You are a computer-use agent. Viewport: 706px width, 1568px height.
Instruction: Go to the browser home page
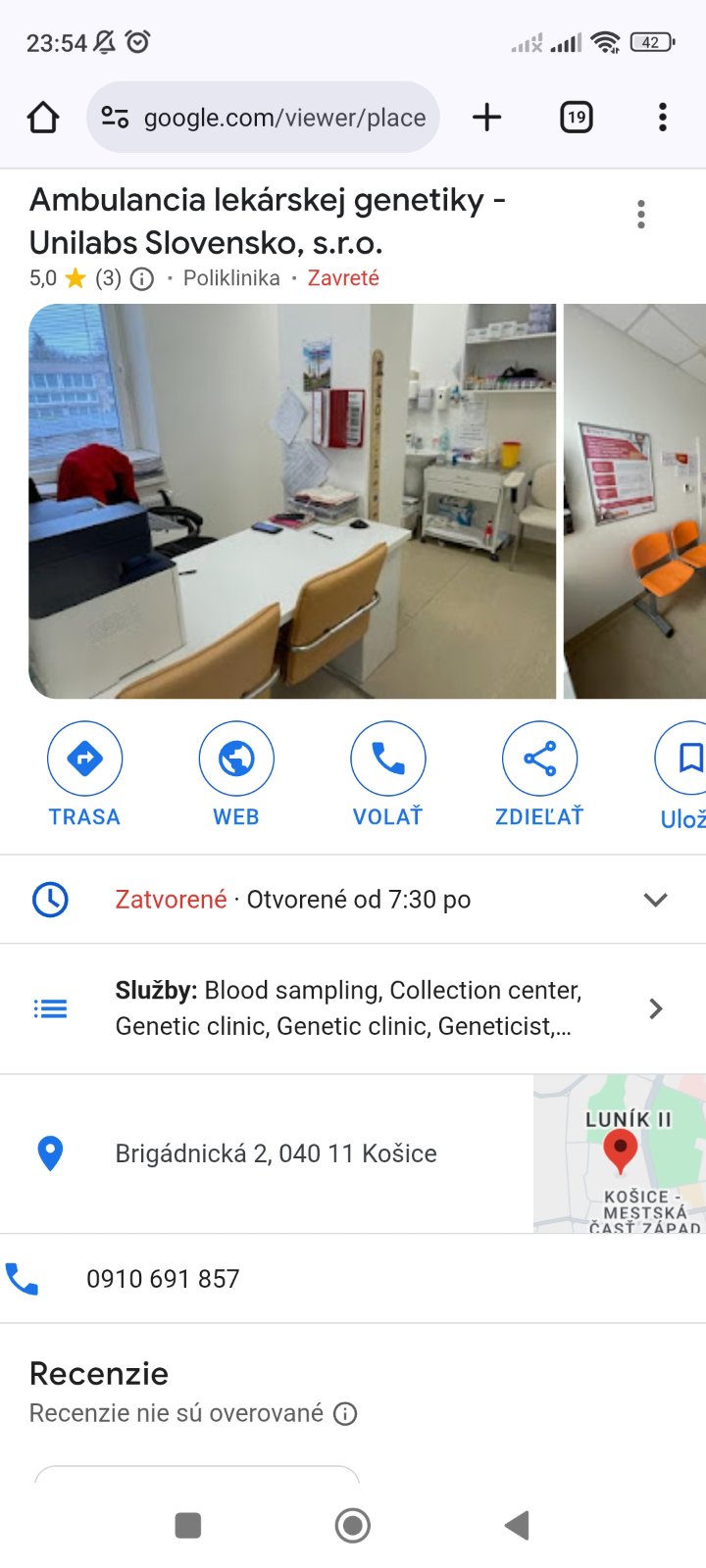pos(43,118)
